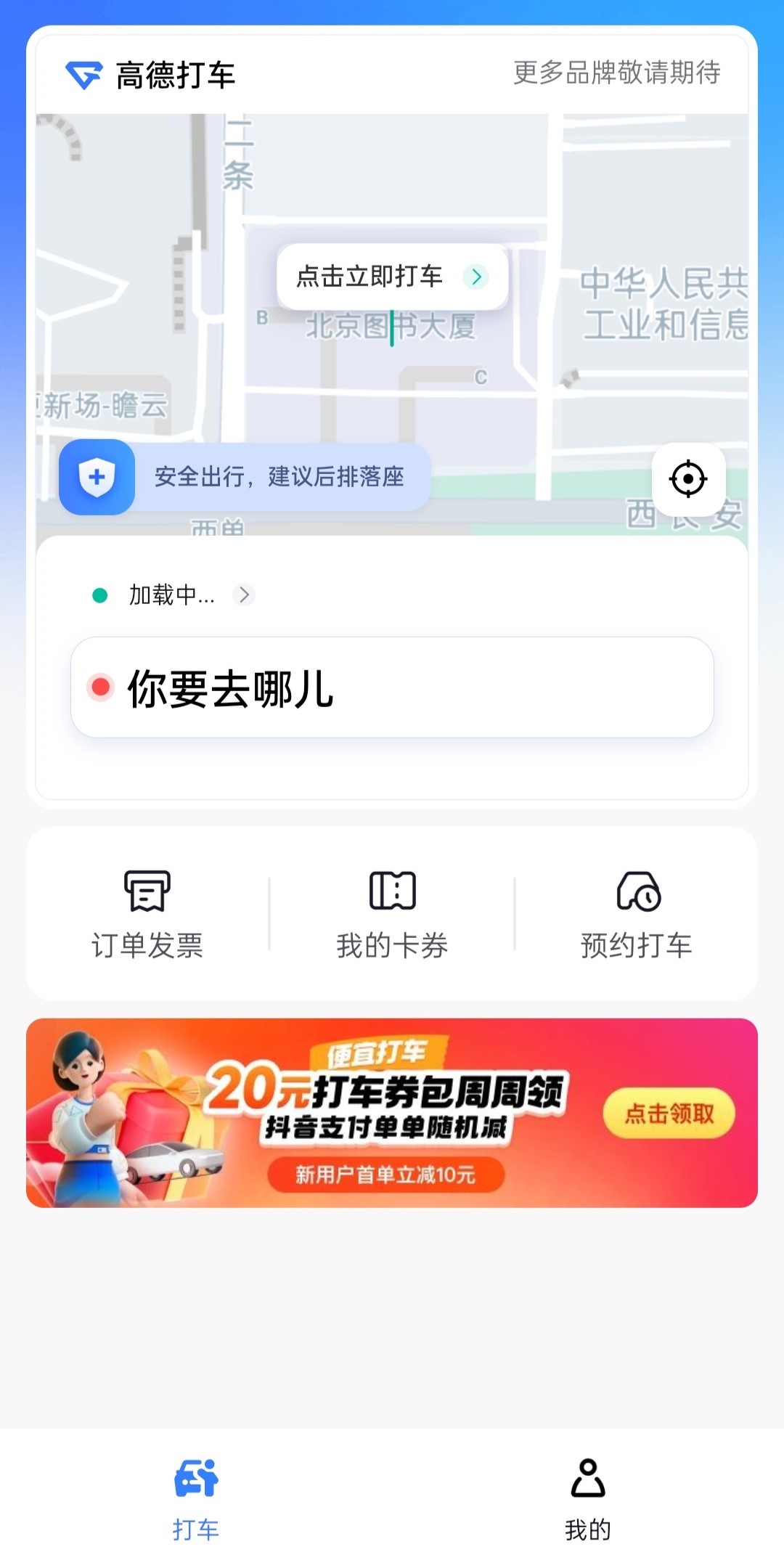The width and height of the screenshot is (784, 1568).
Task: Tap the locate-me crosshair on the map
Action: (x=688, y=478)
